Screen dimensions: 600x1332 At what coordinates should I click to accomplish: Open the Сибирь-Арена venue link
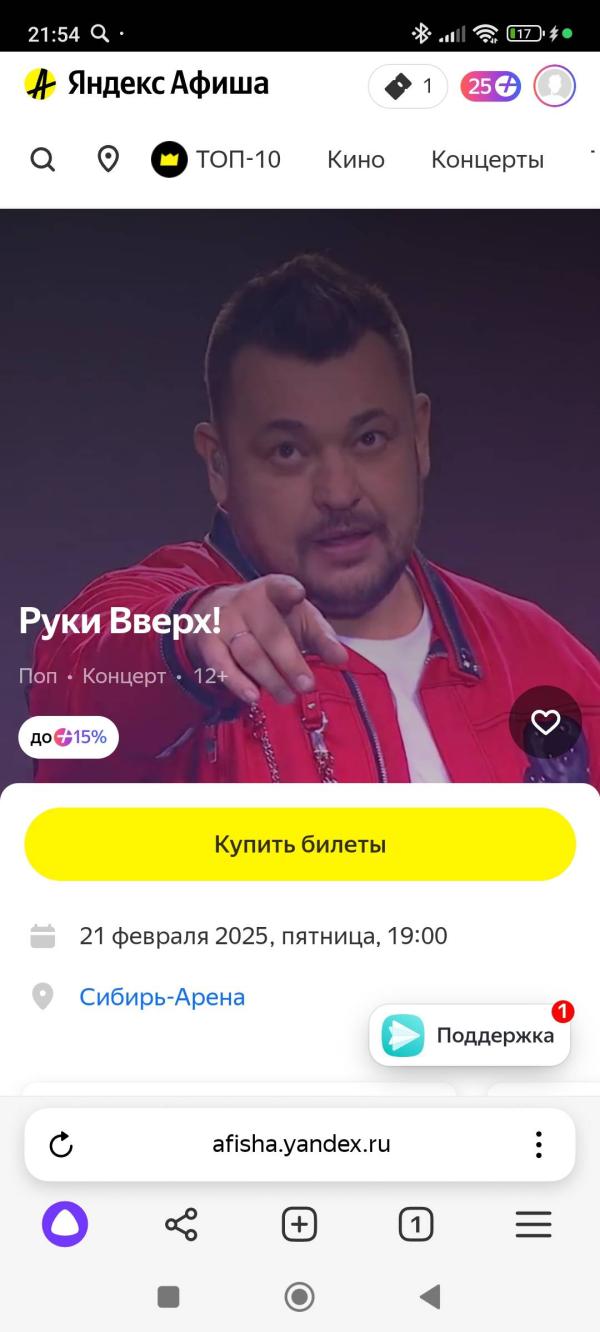tap(162, 997)
